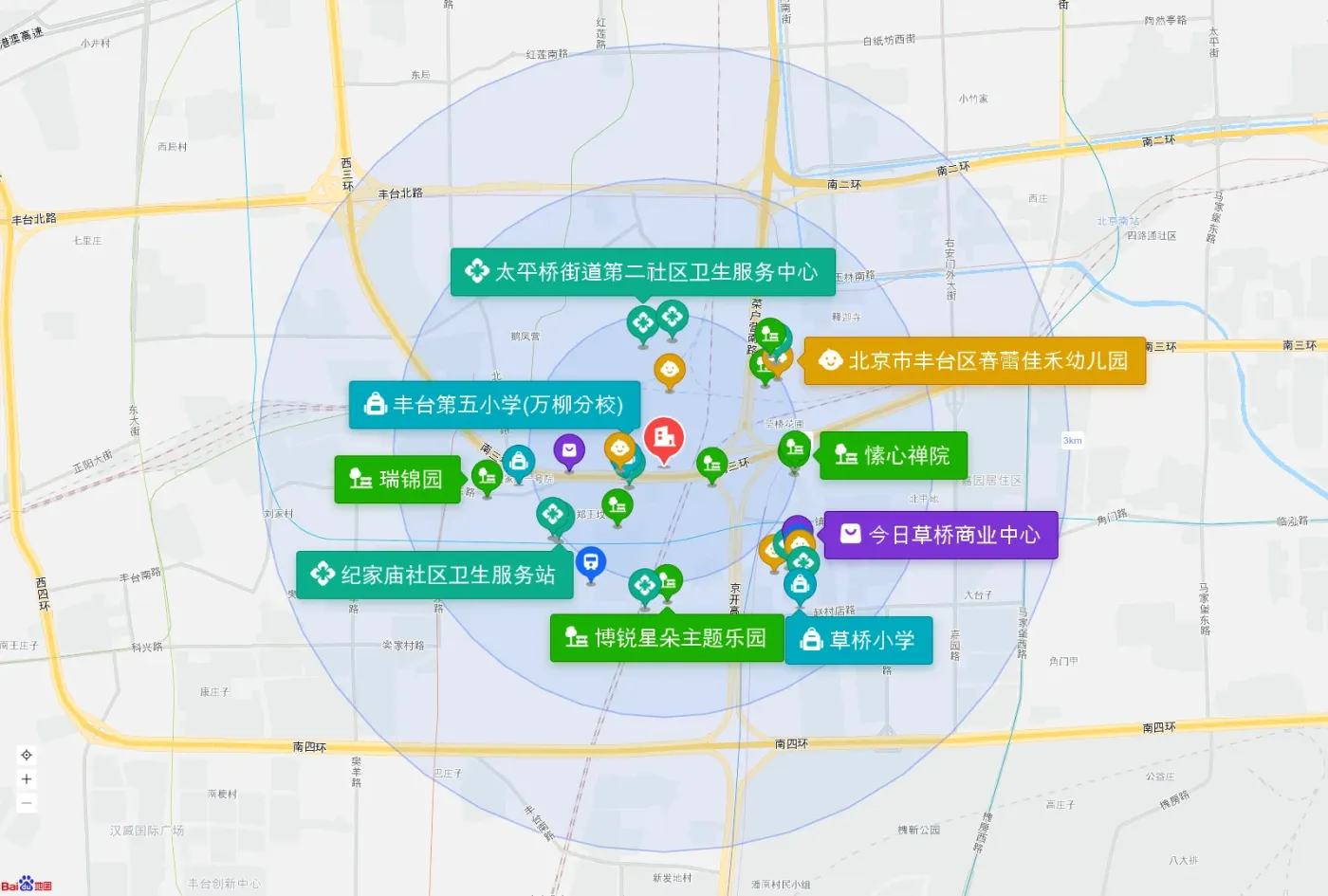This screenshot has height=896, width=1328.
Task: Recenter map with the locate icon
Action: [27, 756]
